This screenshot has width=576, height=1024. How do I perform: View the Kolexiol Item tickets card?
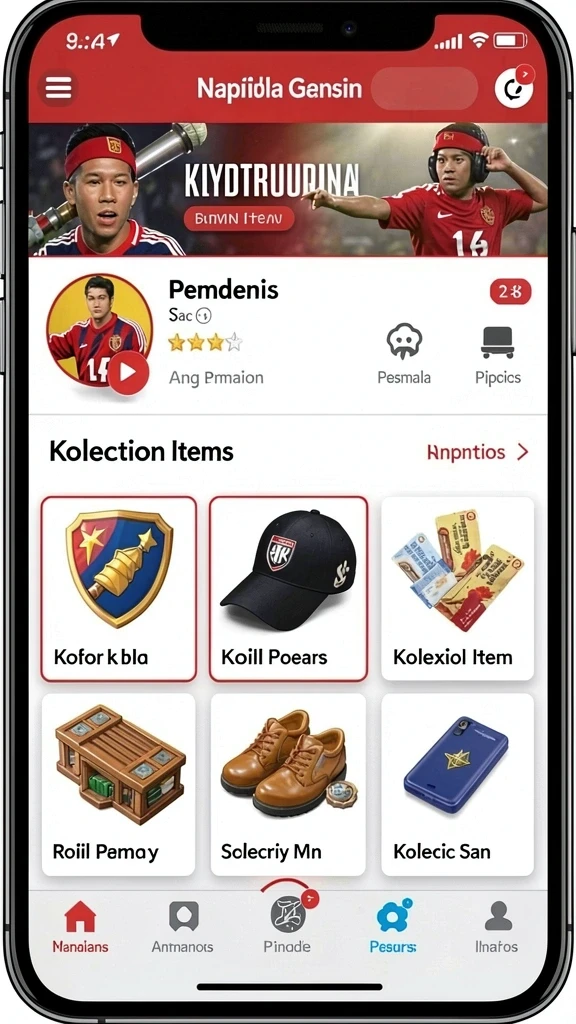(x=457, y=589)
